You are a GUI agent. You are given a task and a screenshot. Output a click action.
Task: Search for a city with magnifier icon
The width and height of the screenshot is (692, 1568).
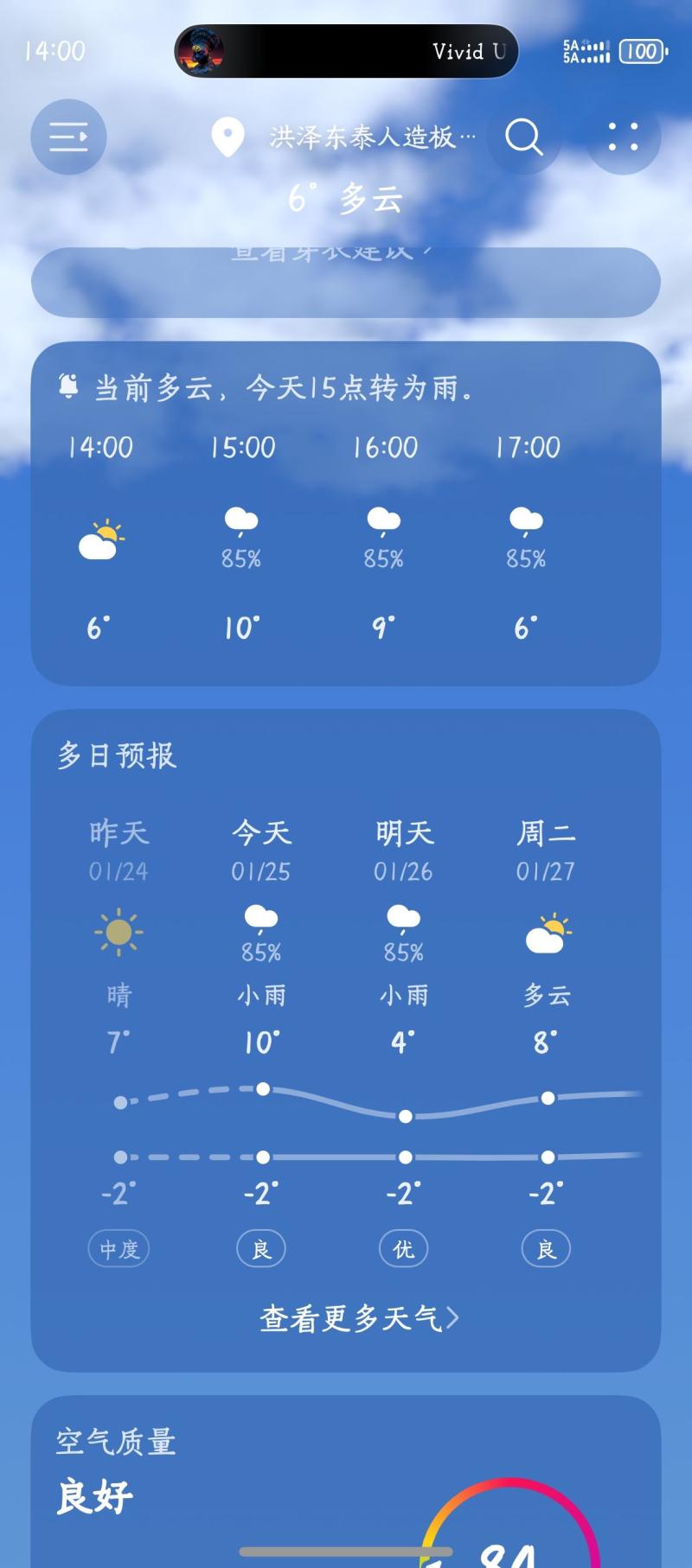click(523, 137)
